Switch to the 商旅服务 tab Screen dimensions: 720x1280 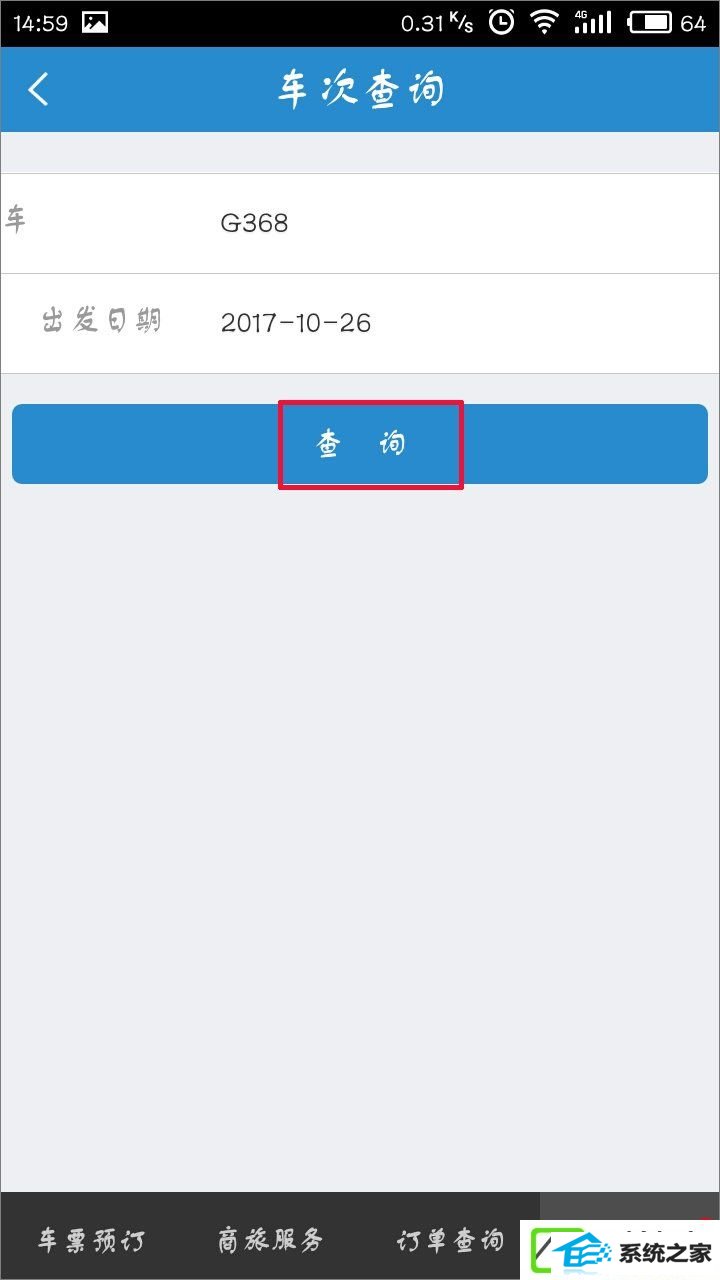click(270, 1241)
